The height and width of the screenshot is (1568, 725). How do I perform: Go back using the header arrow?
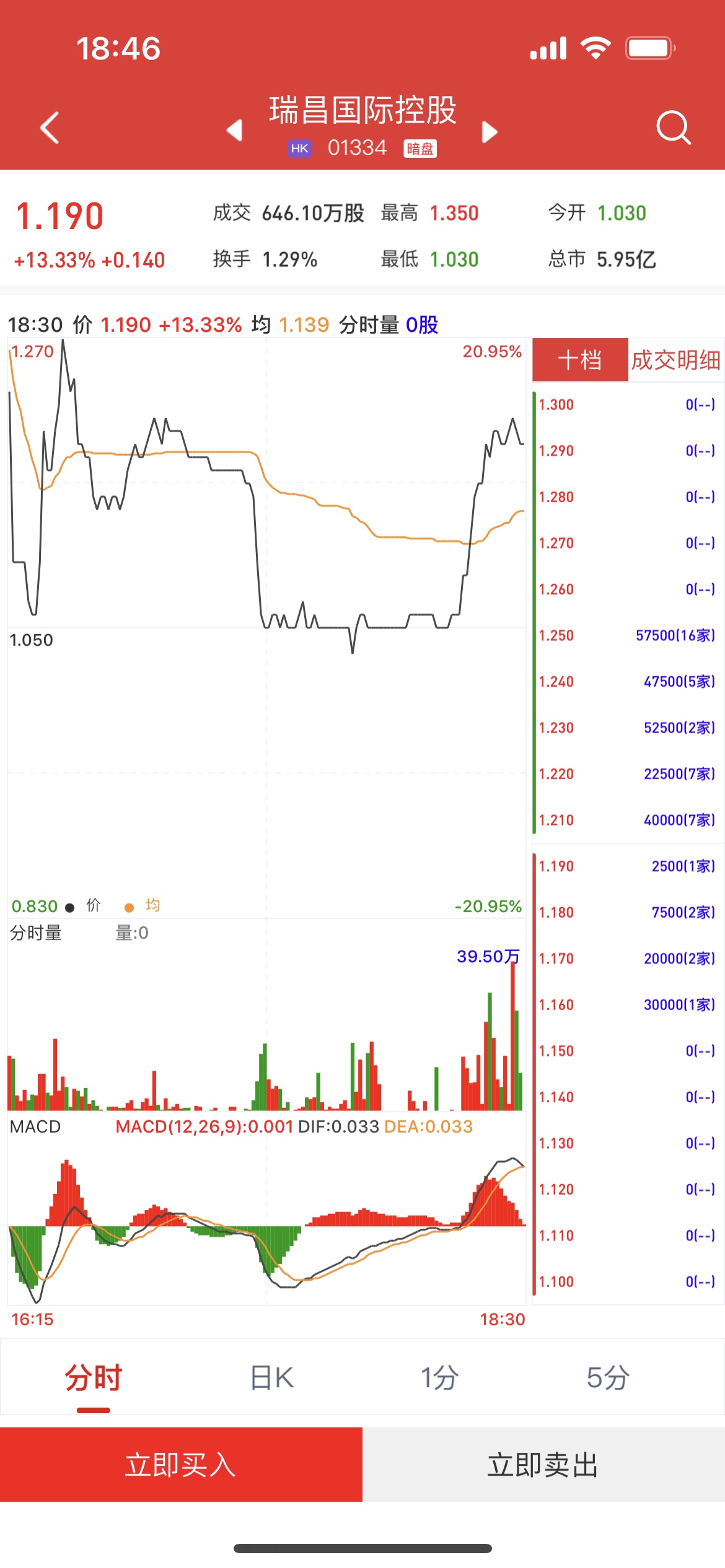[x=50, y=128]
